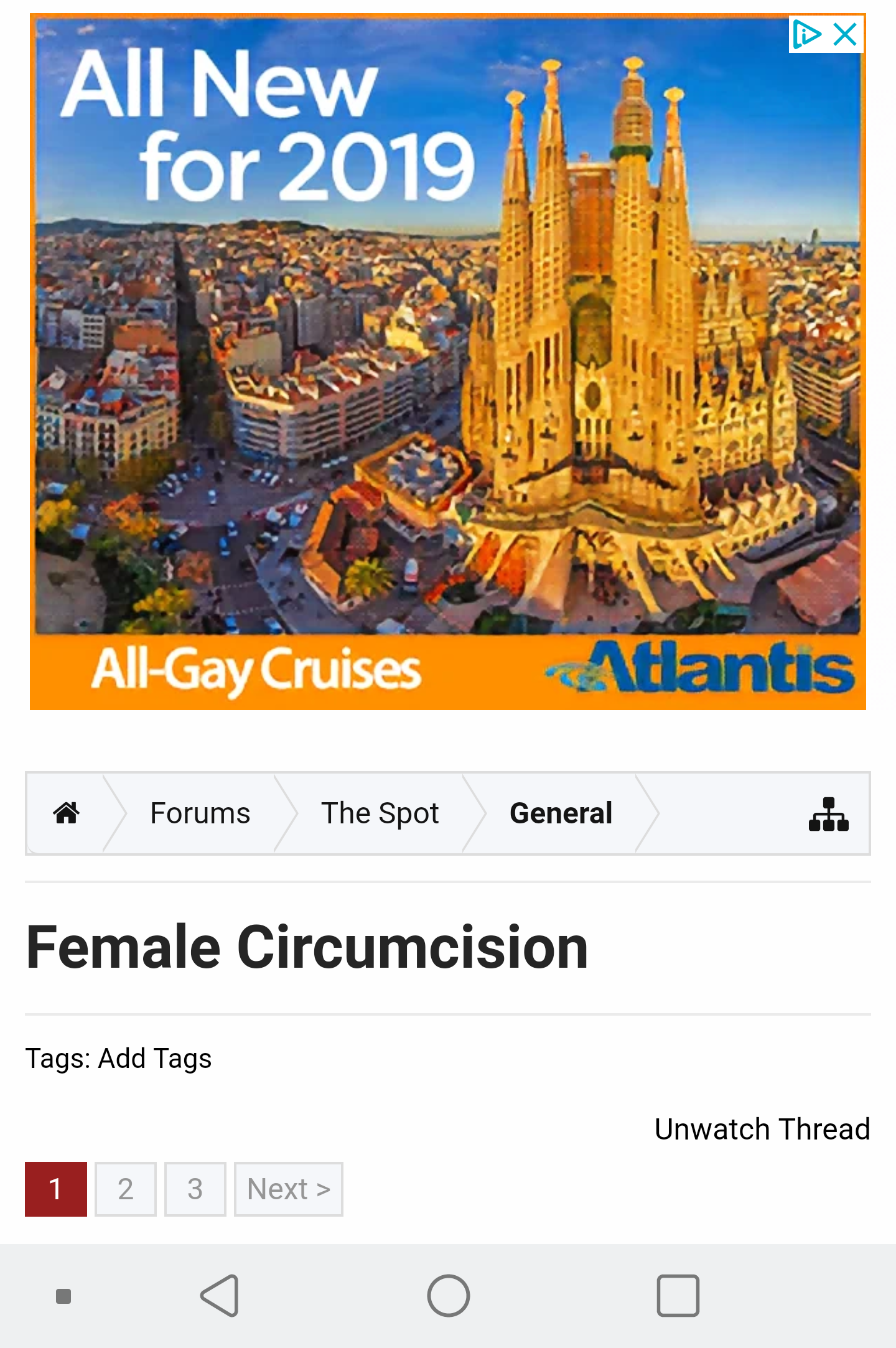This screenshot has height=1348, width=896.
Task: Tap the system back button
Action: [220, 1296]
